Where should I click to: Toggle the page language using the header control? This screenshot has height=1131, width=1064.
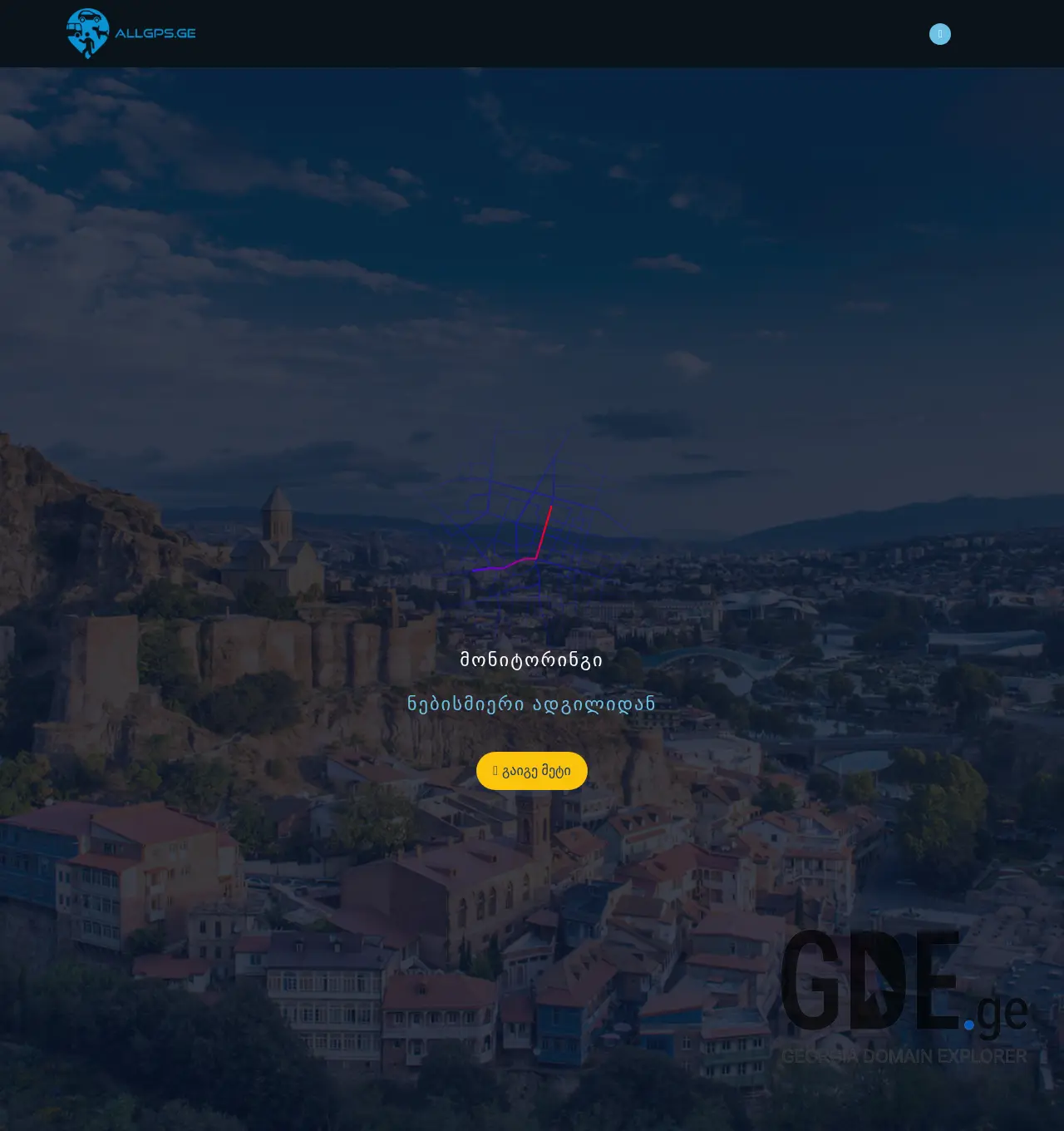coord(939,33)
